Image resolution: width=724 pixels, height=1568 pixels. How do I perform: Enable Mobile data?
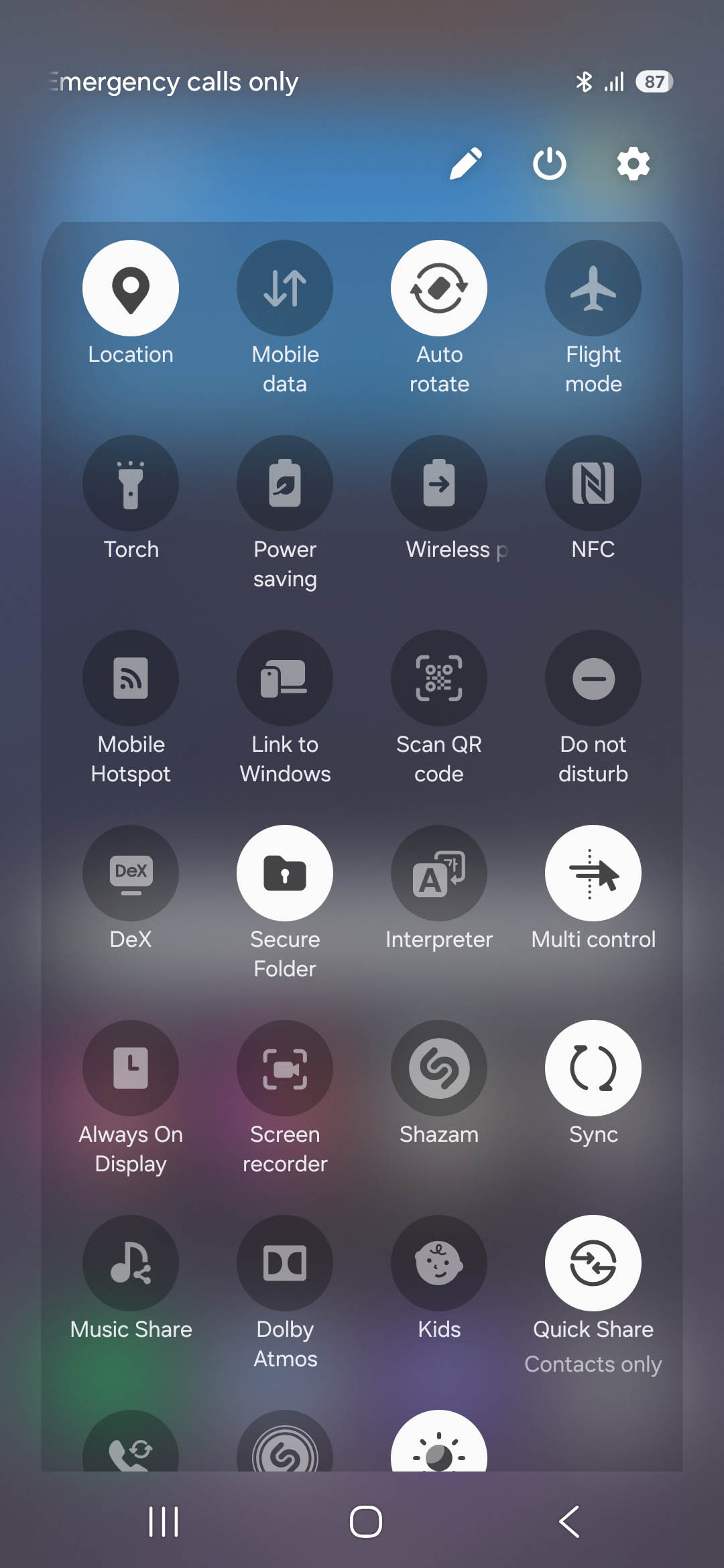[x=285, y=288]
